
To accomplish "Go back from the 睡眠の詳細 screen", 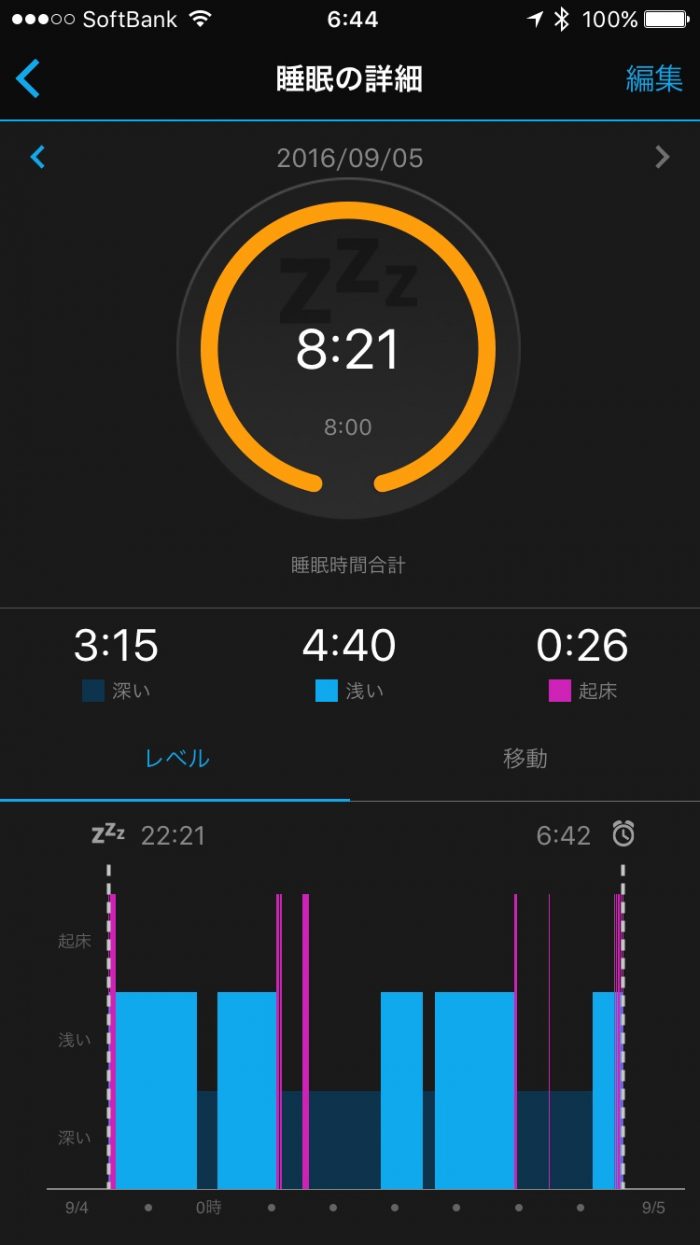I will coord(28,79).
